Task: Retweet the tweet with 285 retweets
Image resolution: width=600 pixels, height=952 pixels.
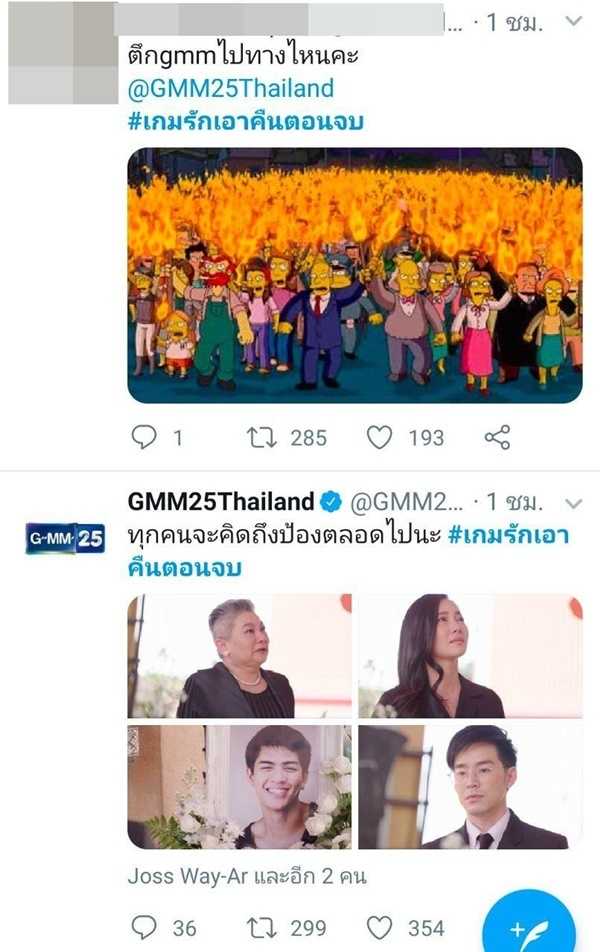Action: coord(264,437)
